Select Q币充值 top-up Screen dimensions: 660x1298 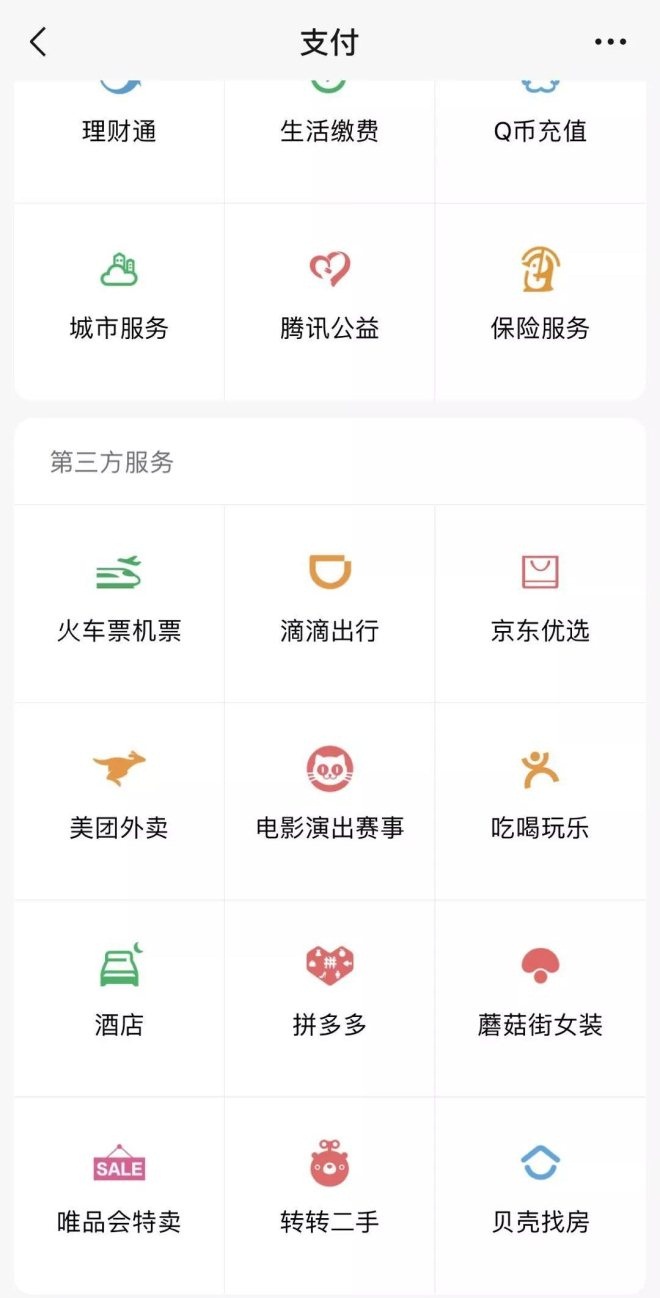coord(540,132)
